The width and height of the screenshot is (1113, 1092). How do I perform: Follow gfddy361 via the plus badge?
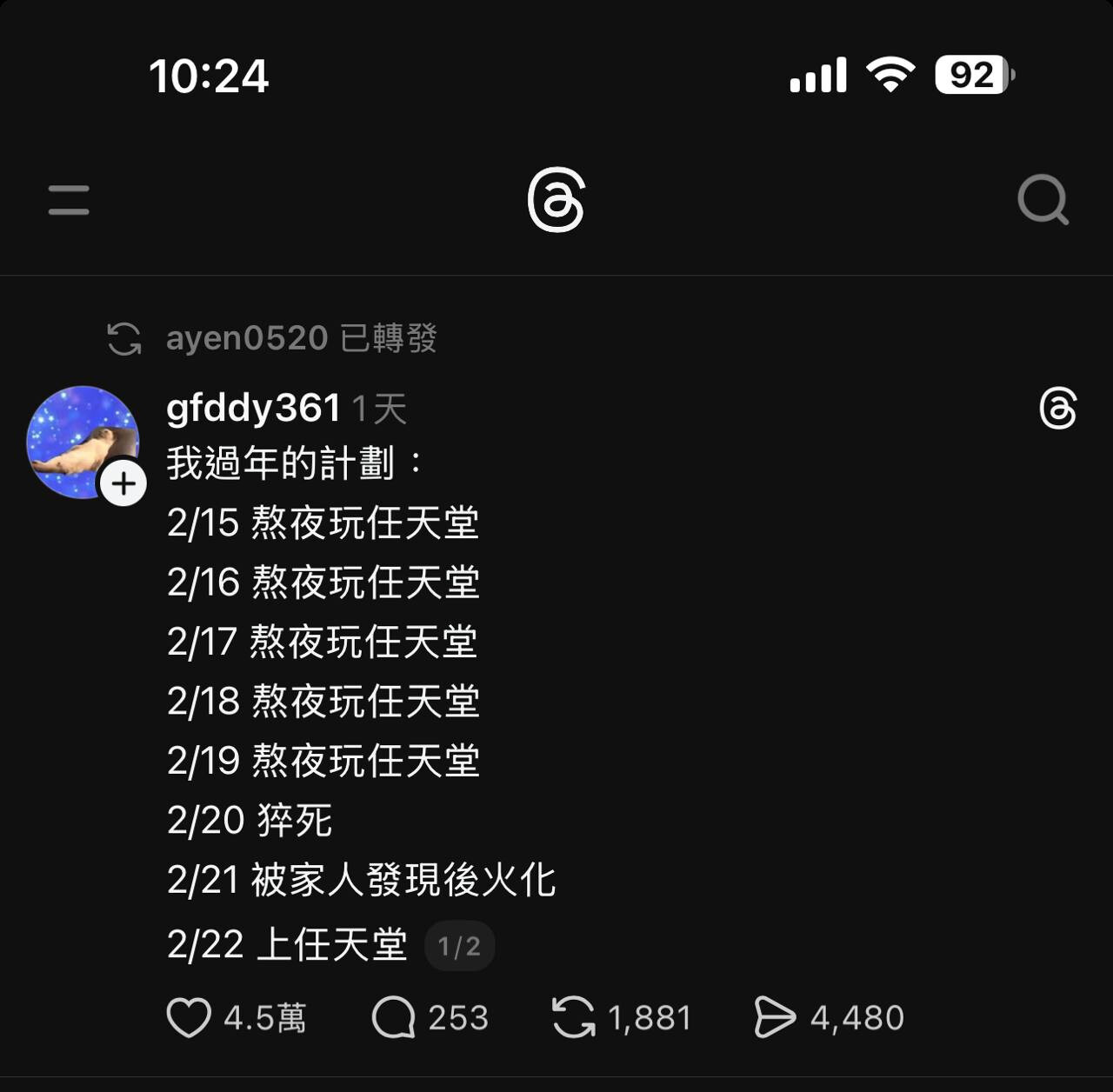(x=123, y=483)
